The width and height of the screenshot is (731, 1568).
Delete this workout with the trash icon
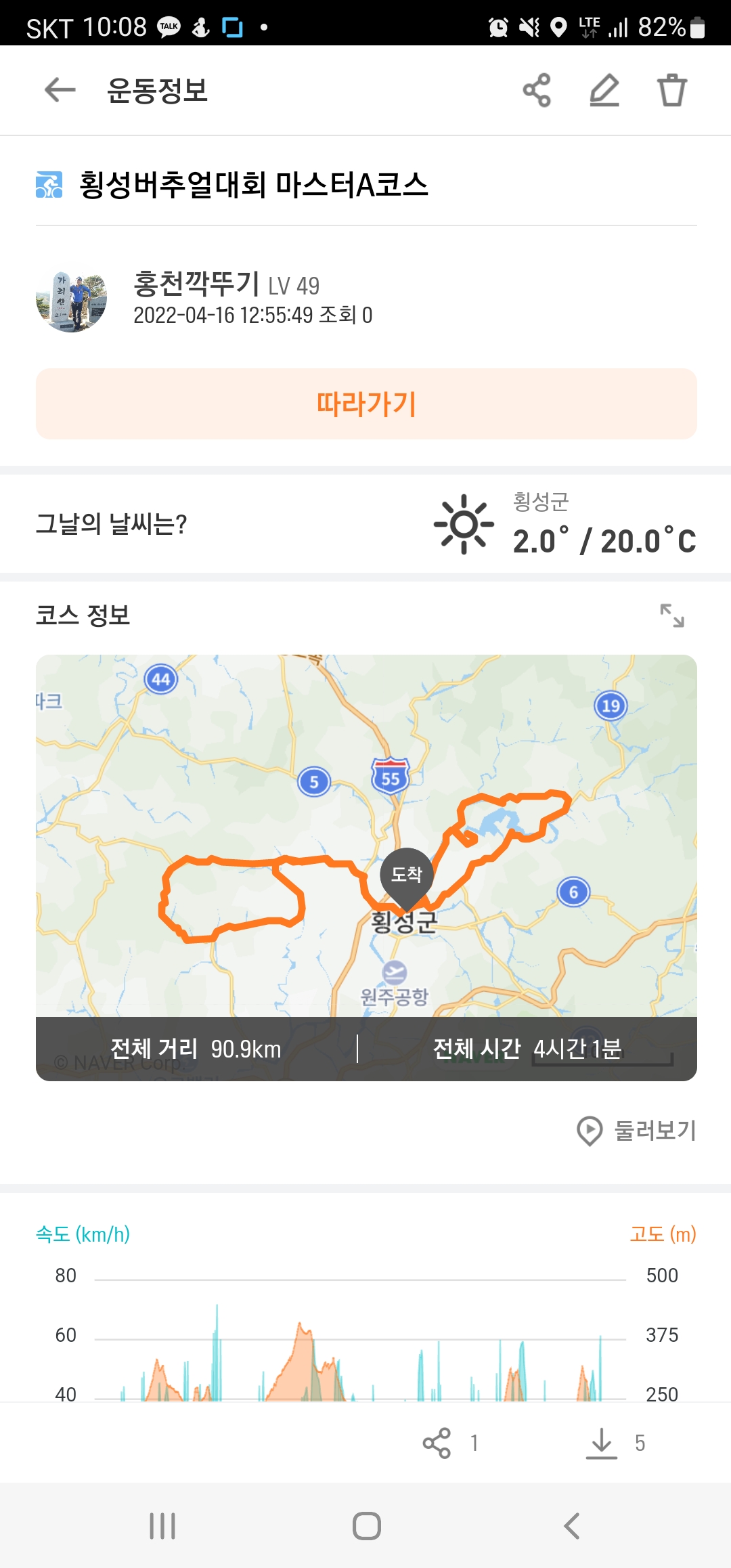point(671,90)
